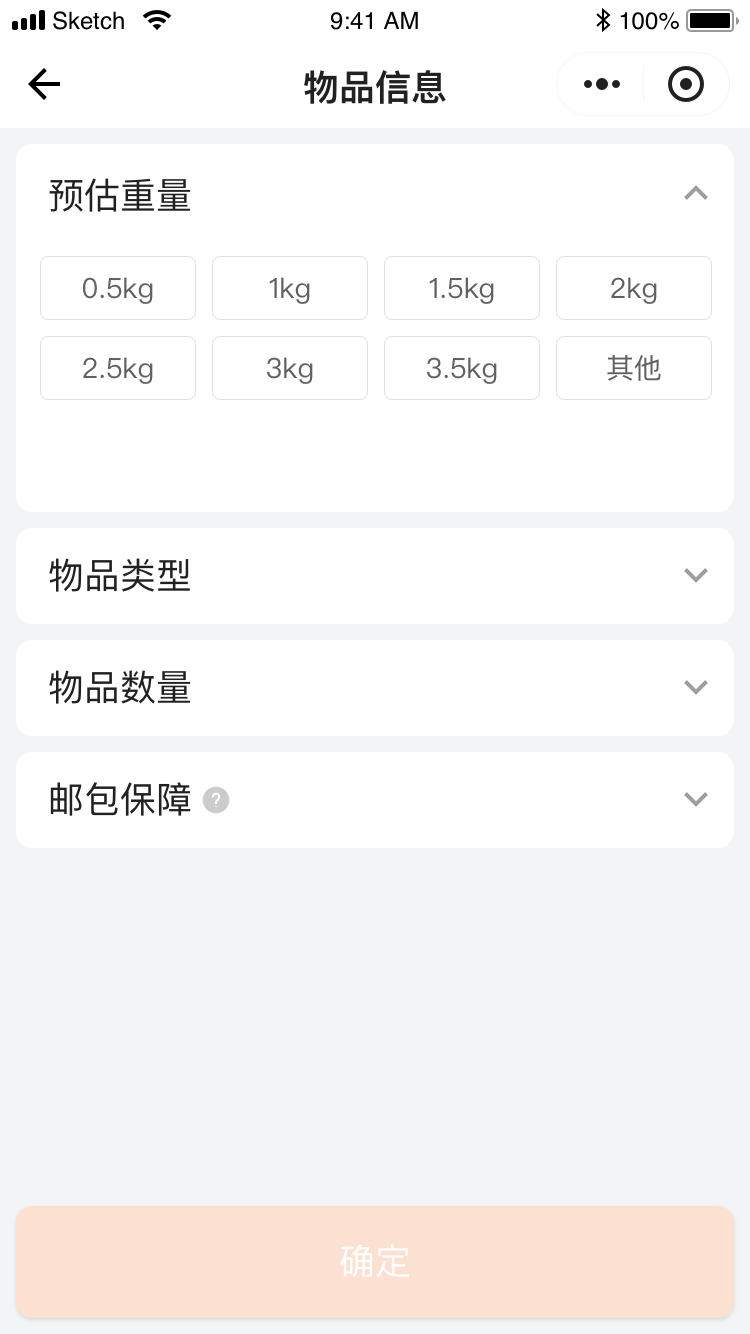The height and width of the screenshot is (1334, 750).
Task: Pick 1.5kg as the estimated weight
Action: [x=462, y=288]
